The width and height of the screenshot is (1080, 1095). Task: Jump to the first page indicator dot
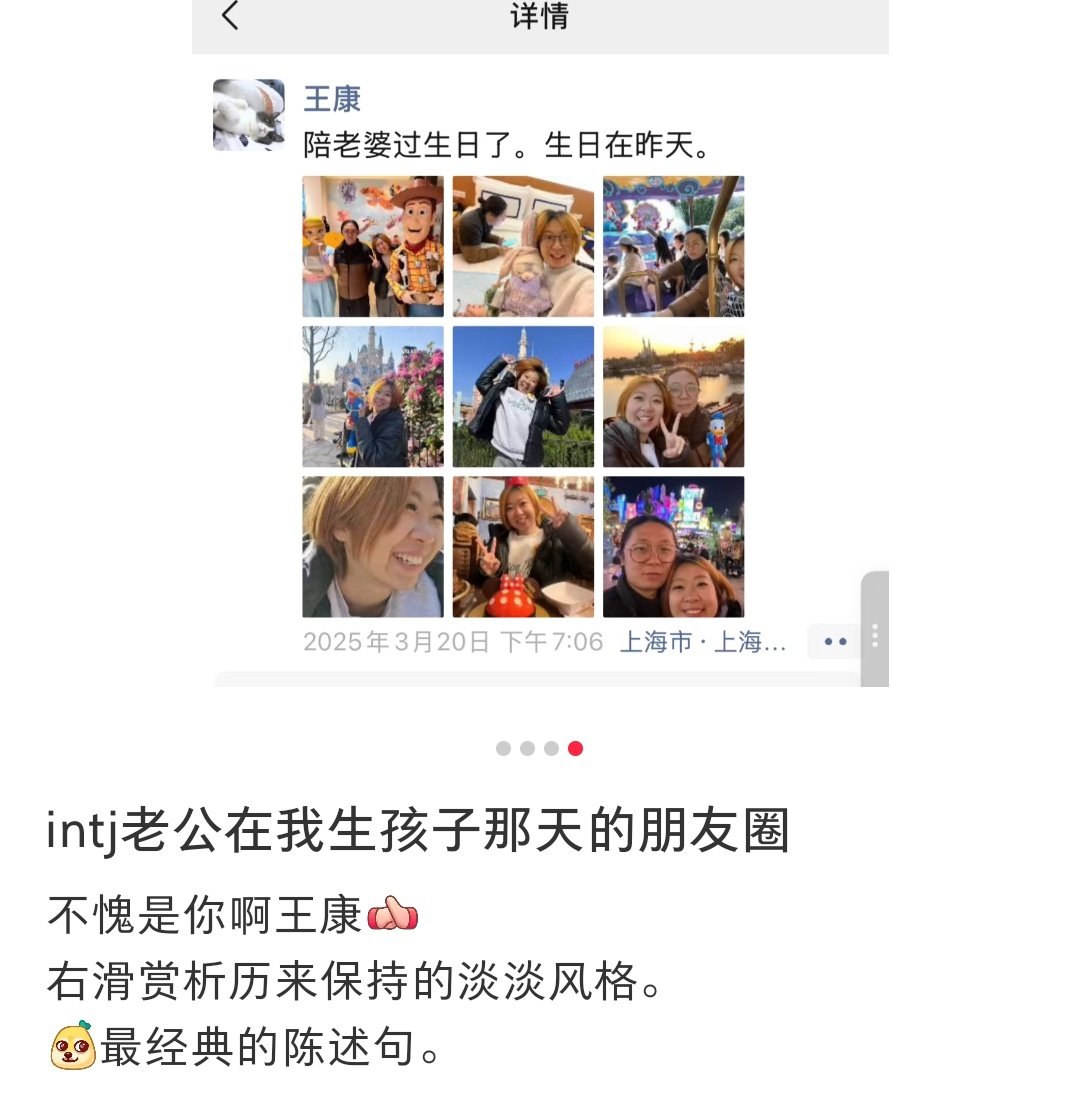(503, 748)
